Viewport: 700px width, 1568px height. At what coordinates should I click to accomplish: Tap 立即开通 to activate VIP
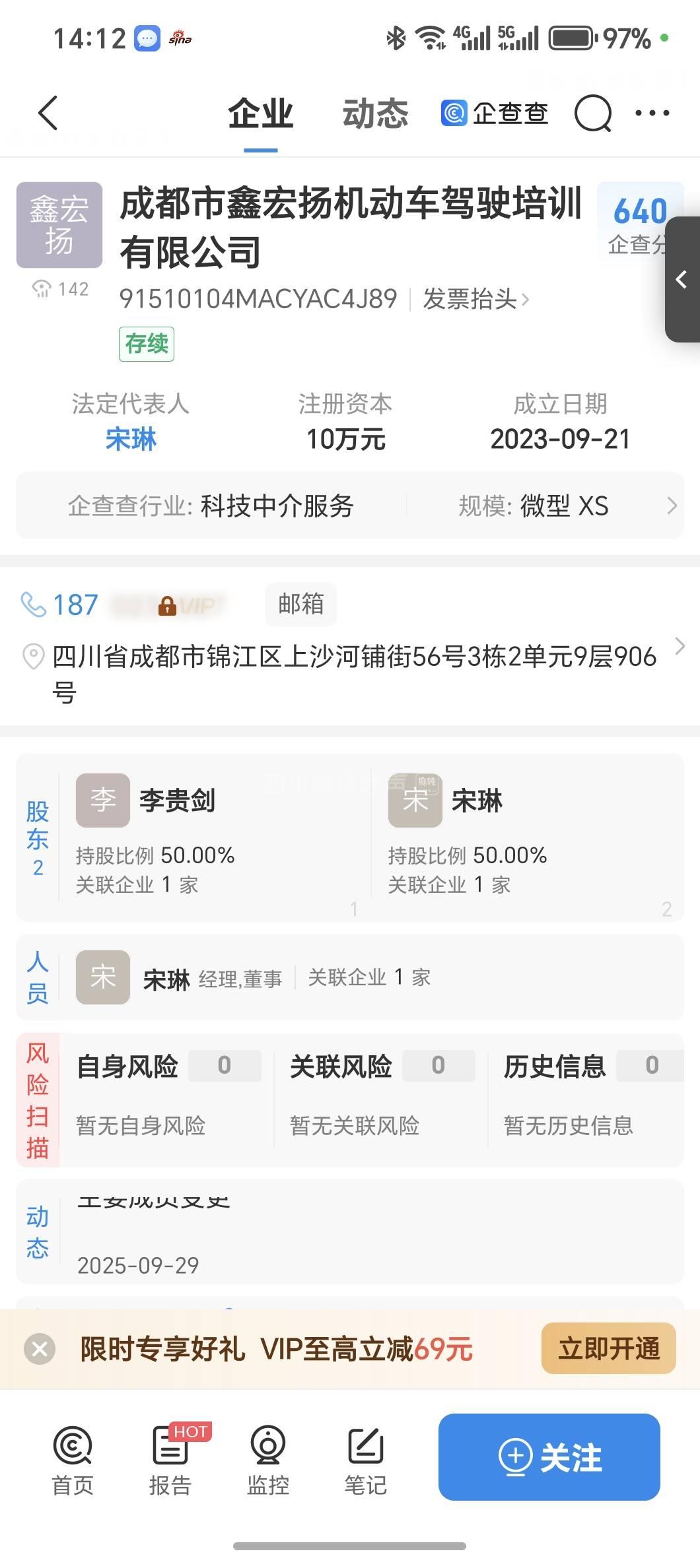[608, 1348]
